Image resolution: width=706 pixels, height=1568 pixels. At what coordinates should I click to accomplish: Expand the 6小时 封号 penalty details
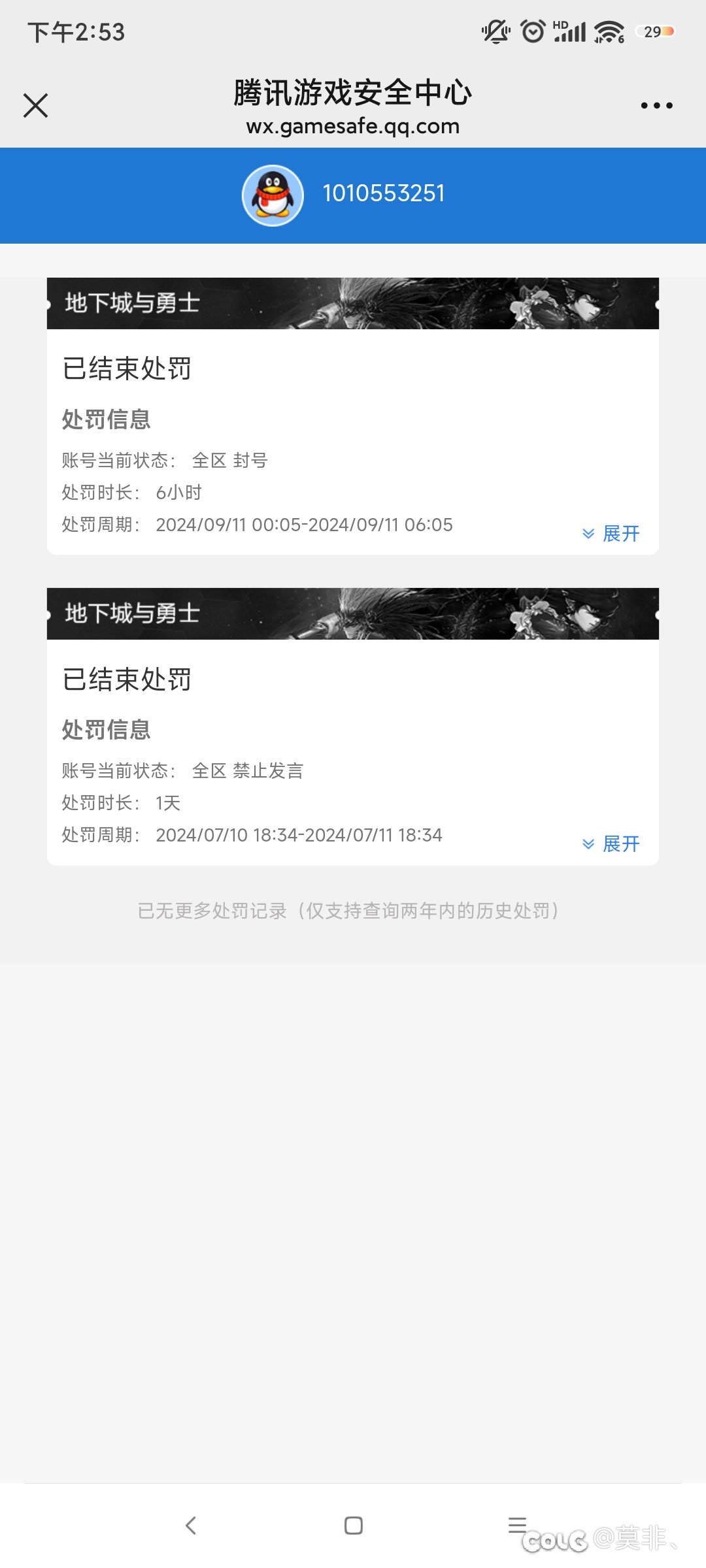[x=612, y=533]
